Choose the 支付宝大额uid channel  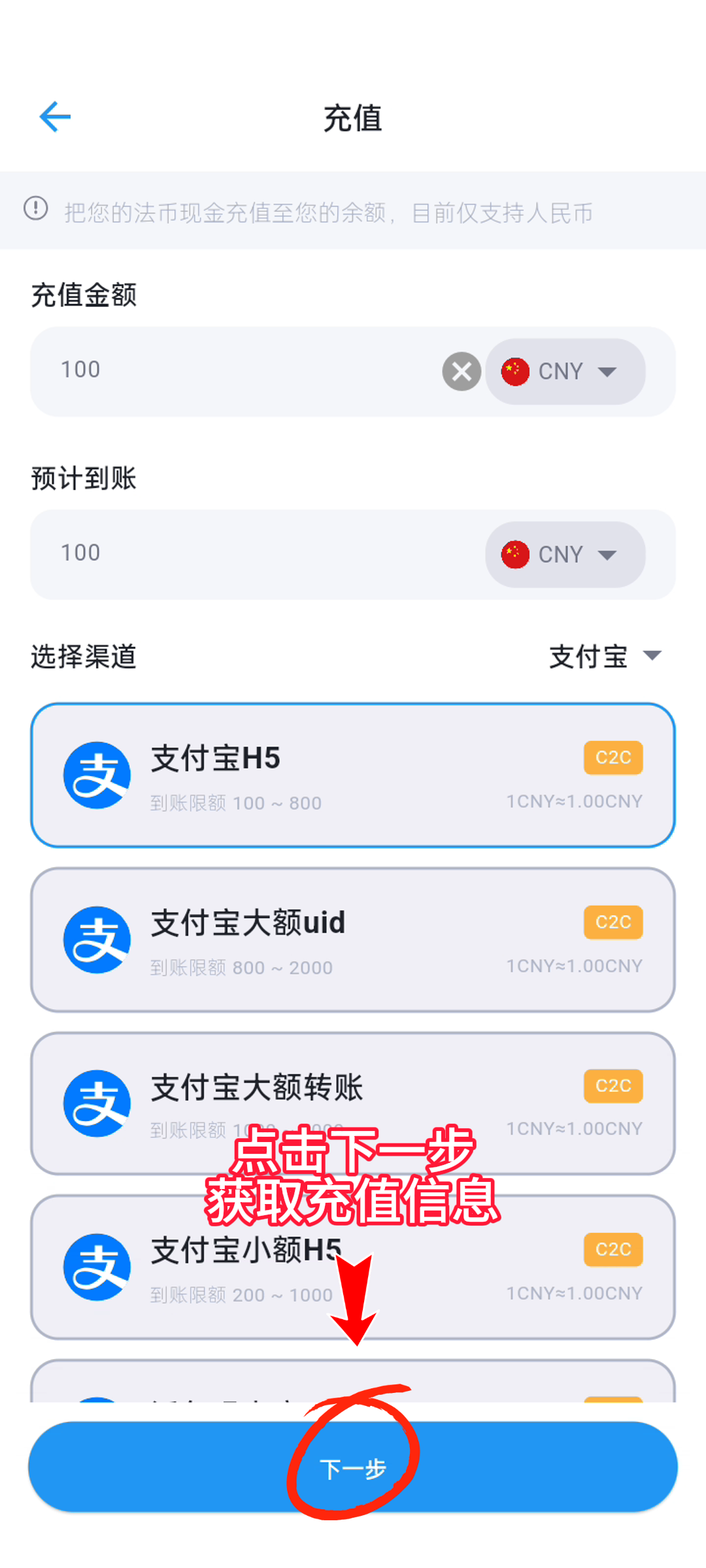(x=353, y=940)
